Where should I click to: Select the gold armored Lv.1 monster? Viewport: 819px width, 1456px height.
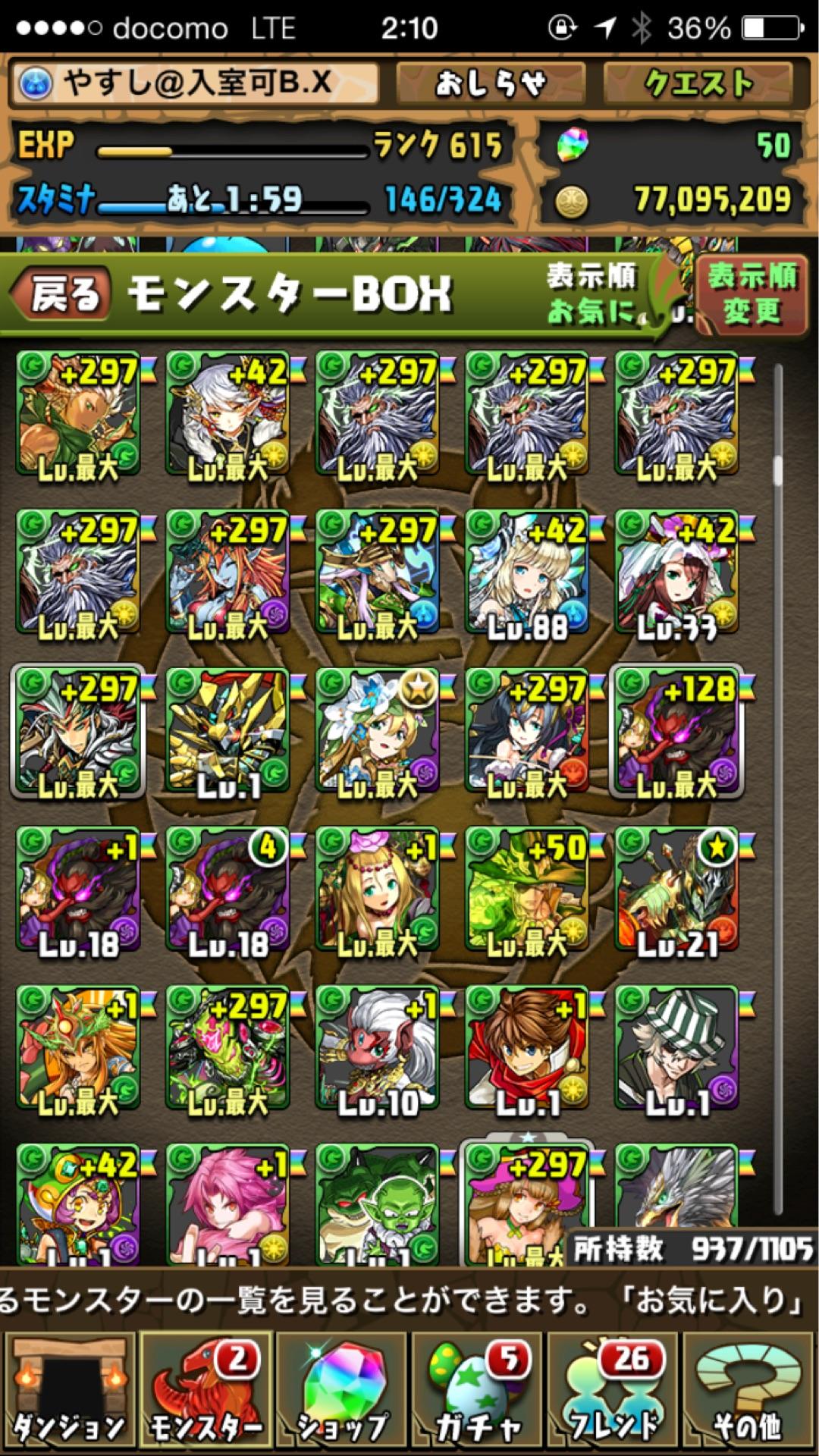tap(228, 731)
